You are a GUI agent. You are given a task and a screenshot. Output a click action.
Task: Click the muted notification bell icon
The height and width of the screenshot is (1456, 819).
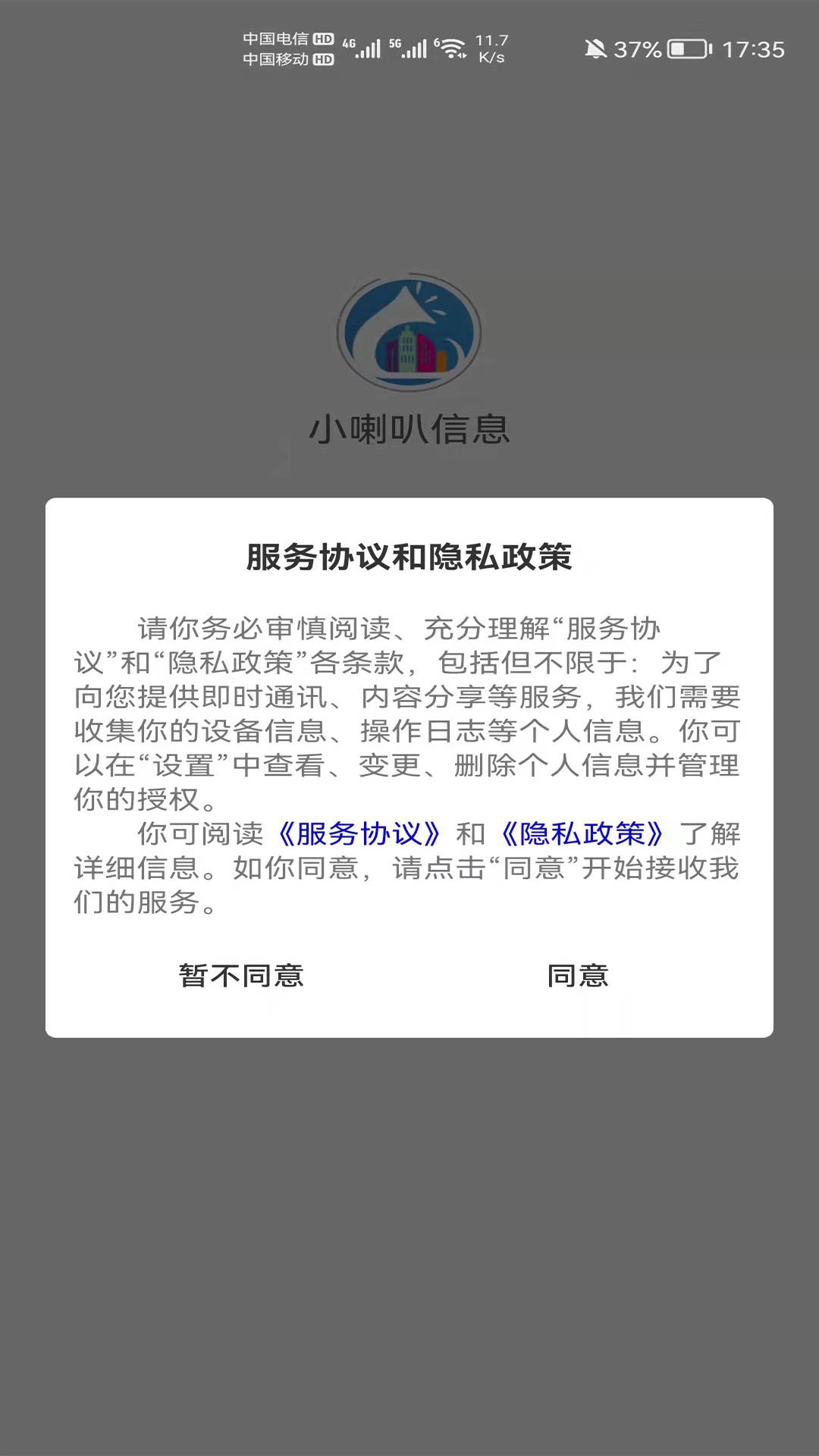tap(596, 48)
